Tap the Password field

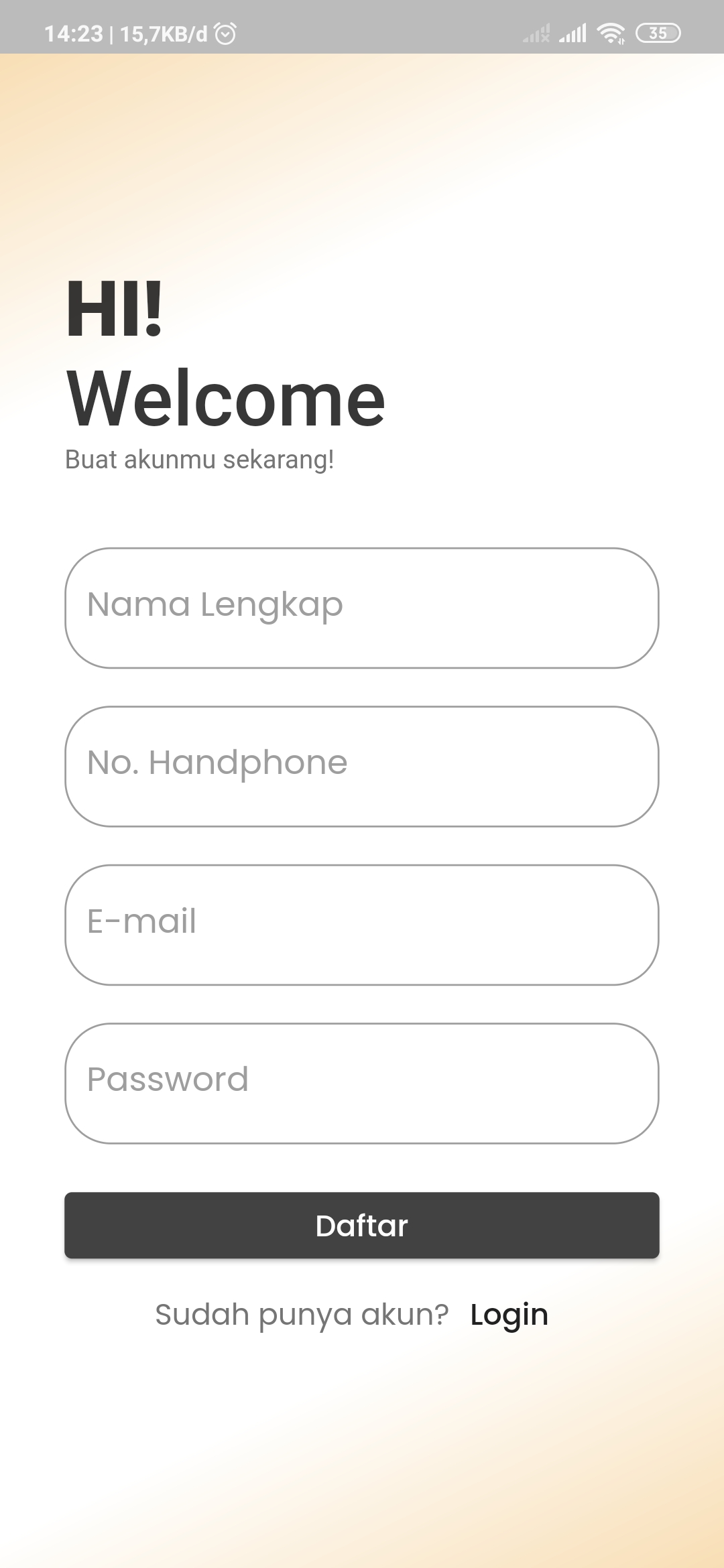[362, 1083]
